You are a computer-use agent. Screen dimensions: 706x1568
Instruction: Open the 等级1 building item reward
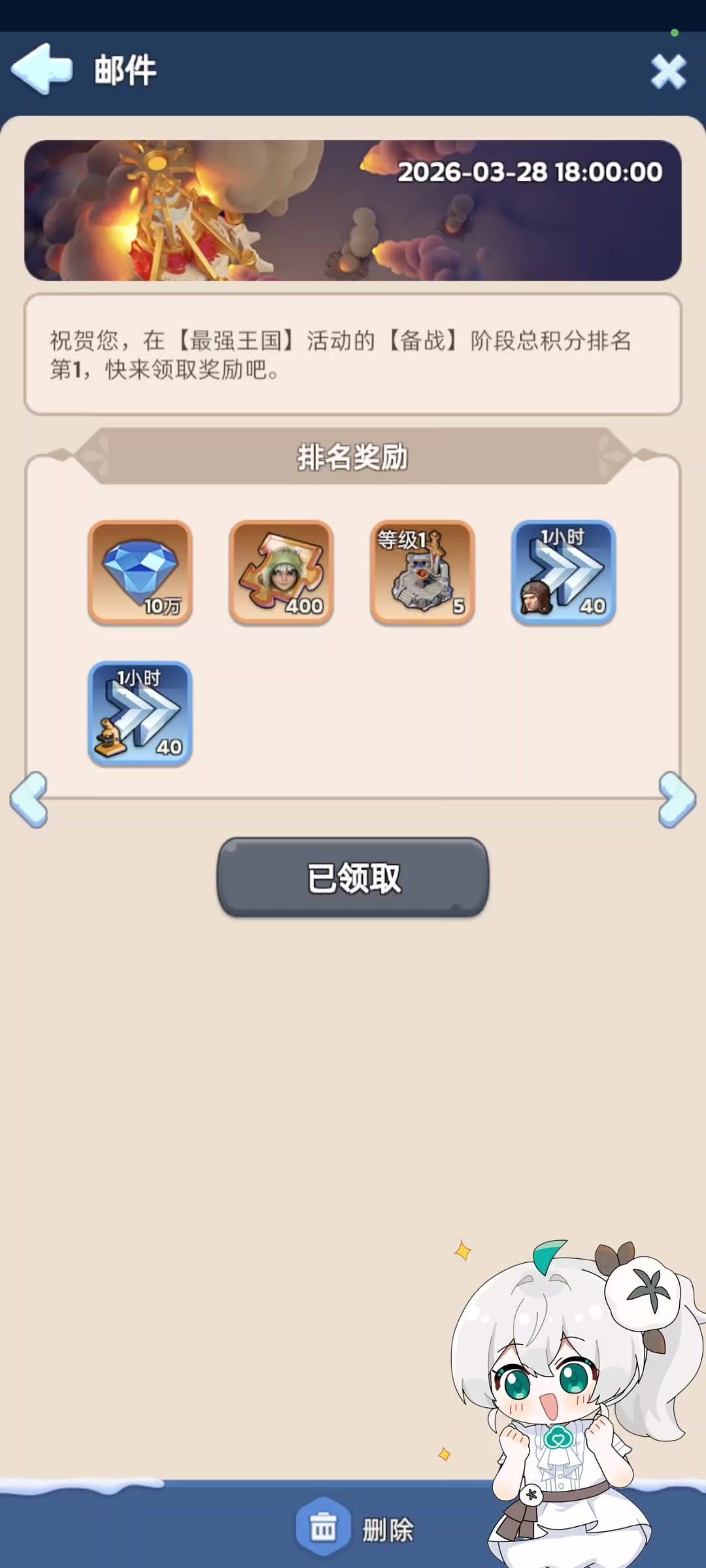click(x=422, y=572)
